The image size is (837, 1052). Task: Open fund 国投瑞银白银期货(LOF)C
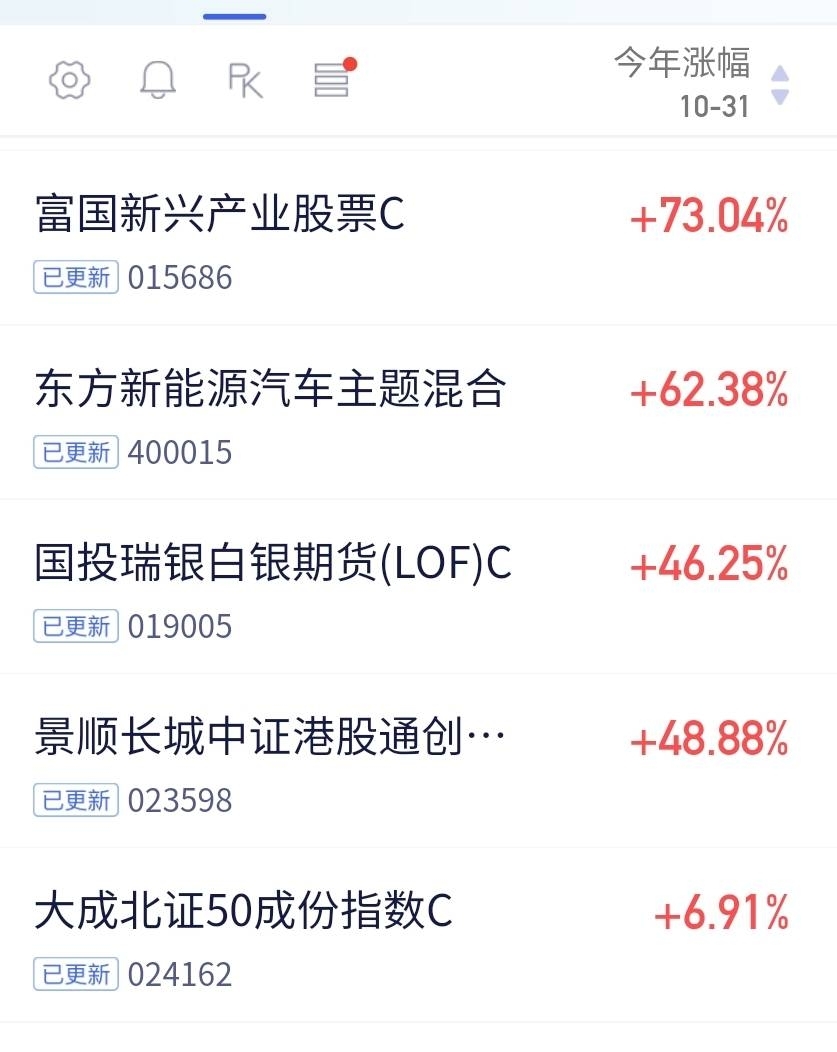pos(418,587)
